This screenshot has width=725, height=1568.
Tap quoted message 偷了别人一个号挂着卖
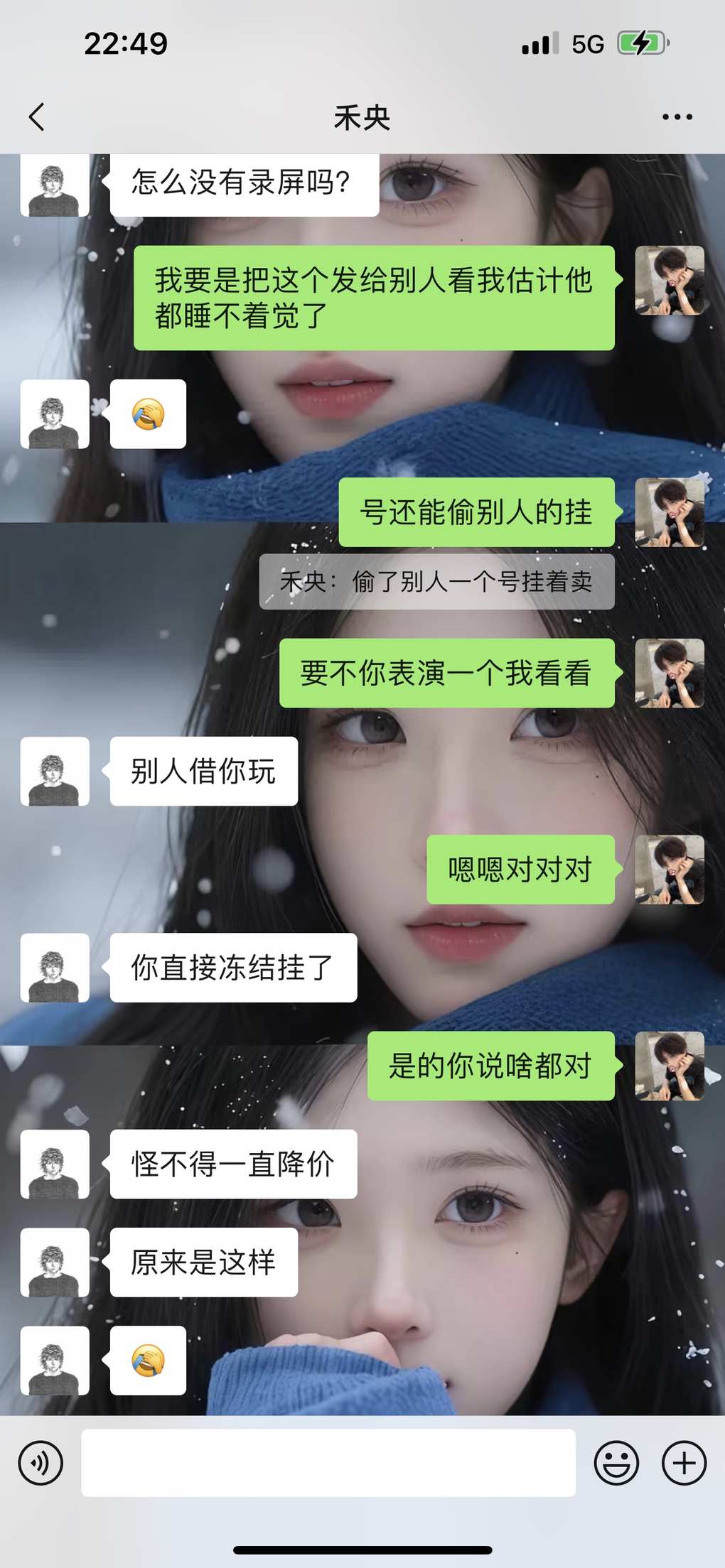pyautogui.click(x=436, y=582)
